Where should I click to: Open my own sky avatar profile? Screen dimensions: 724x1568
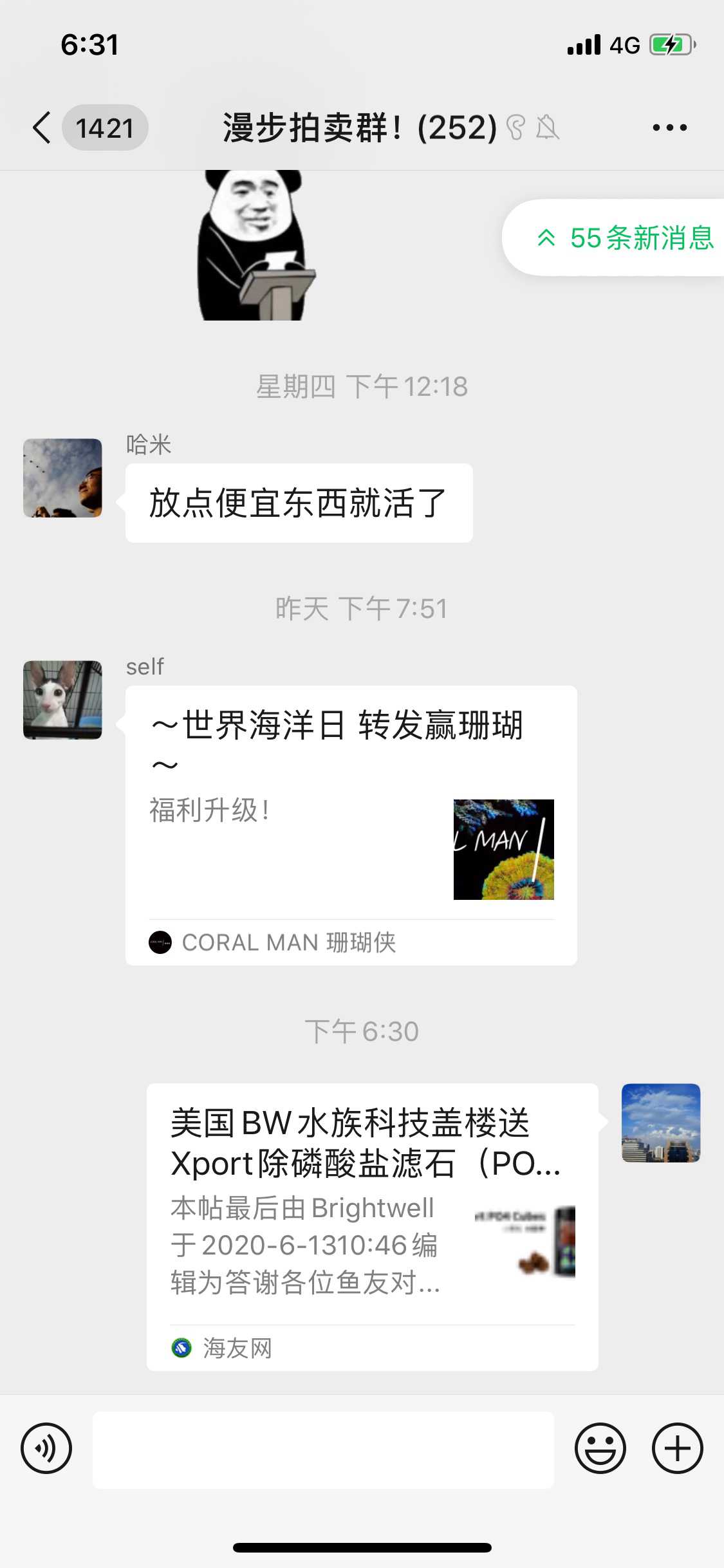click(660, 1123)
